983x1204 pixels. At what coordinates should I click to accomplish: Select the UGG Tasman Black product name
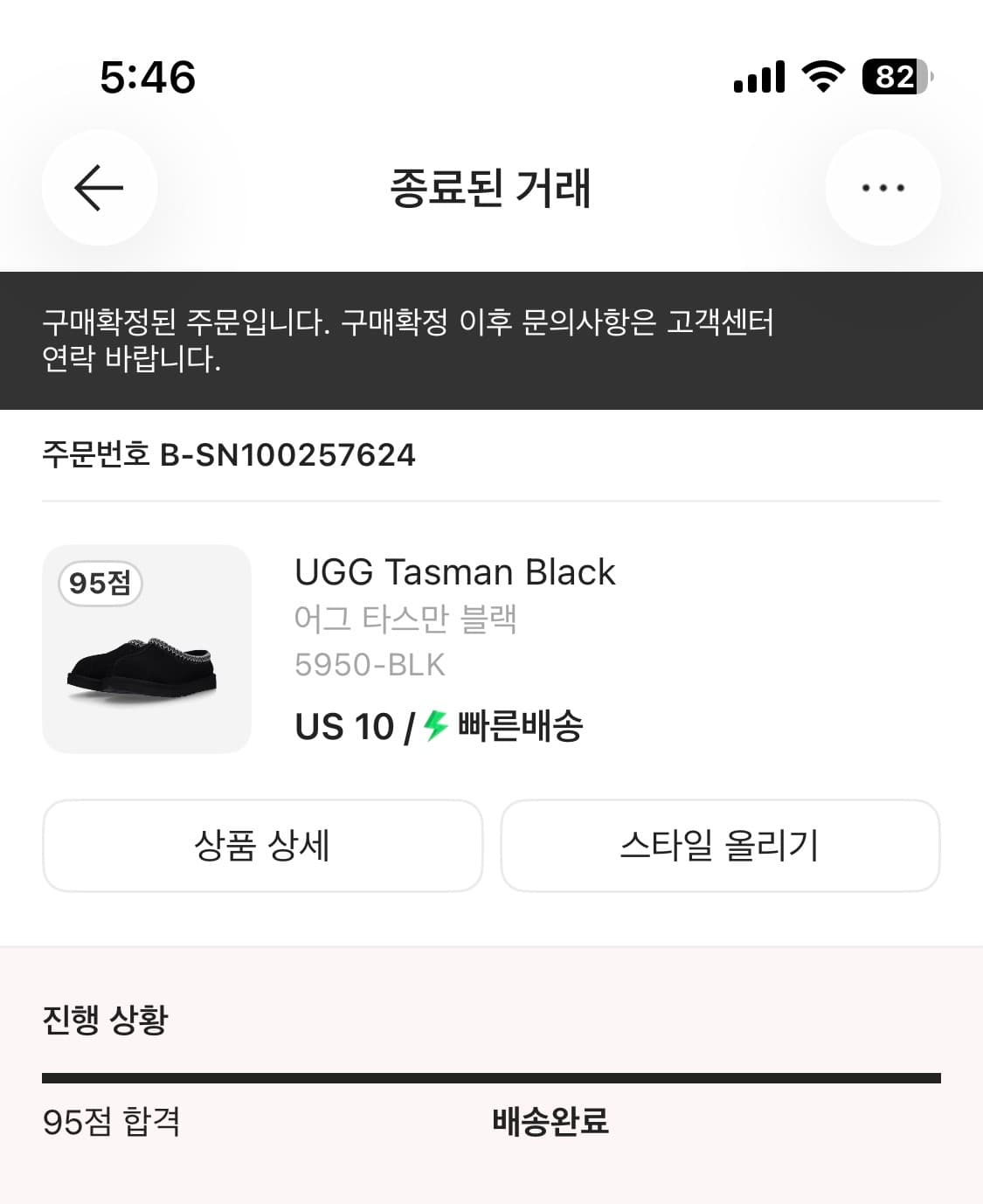pos(455,572)
